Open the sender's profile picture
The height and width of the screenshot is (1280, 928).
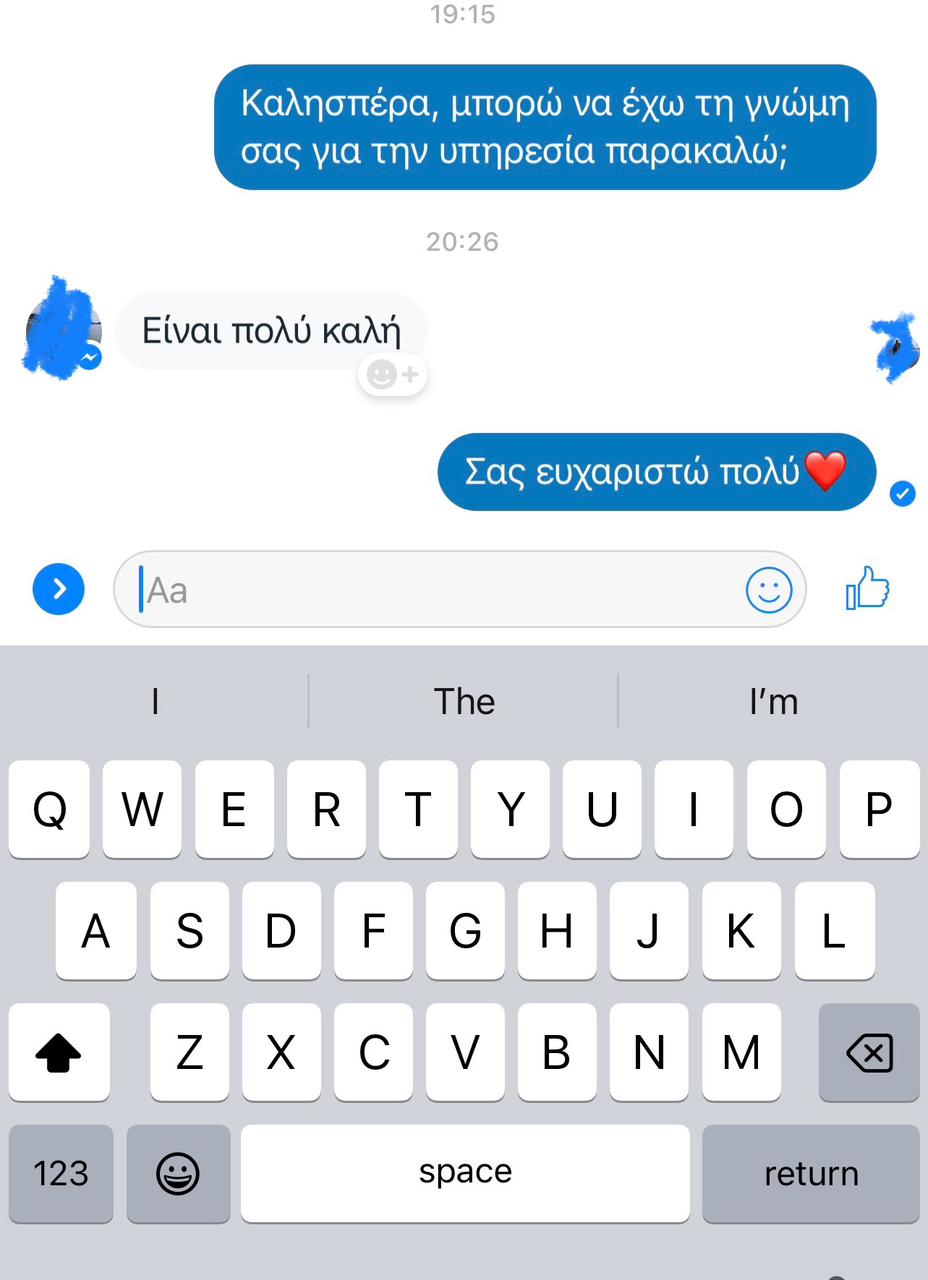(x=63, y=332)
